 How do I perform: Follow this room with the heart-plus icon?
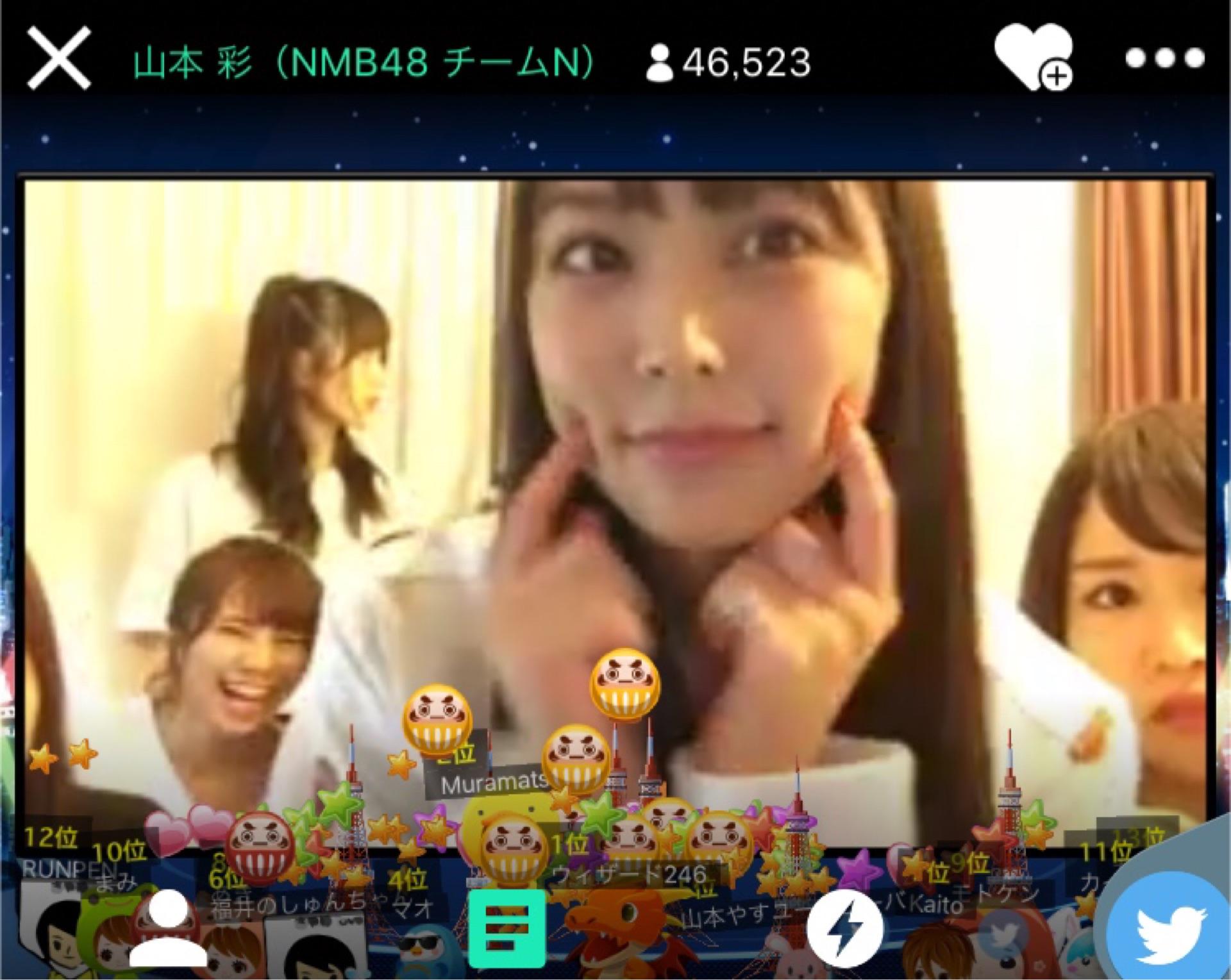[x=1033, y=56]
